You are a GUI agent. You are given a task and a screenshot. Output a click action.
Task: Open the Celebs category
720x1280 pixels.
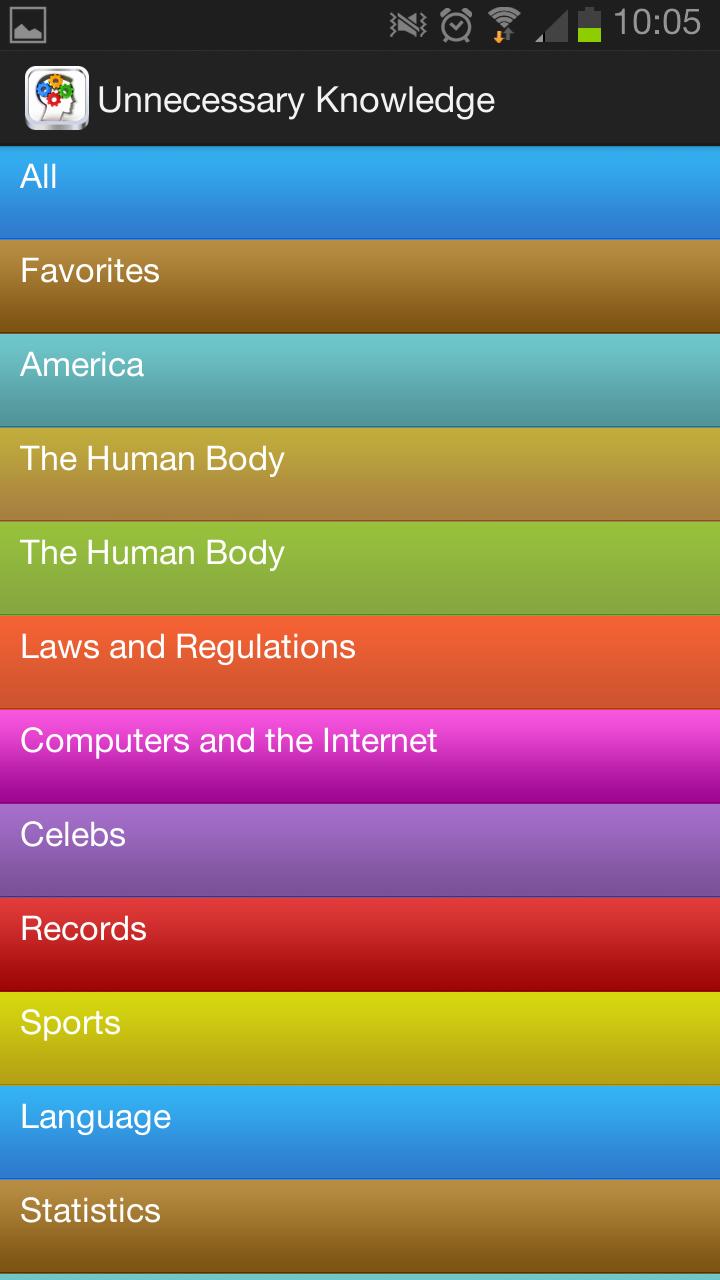coord(360,851)
